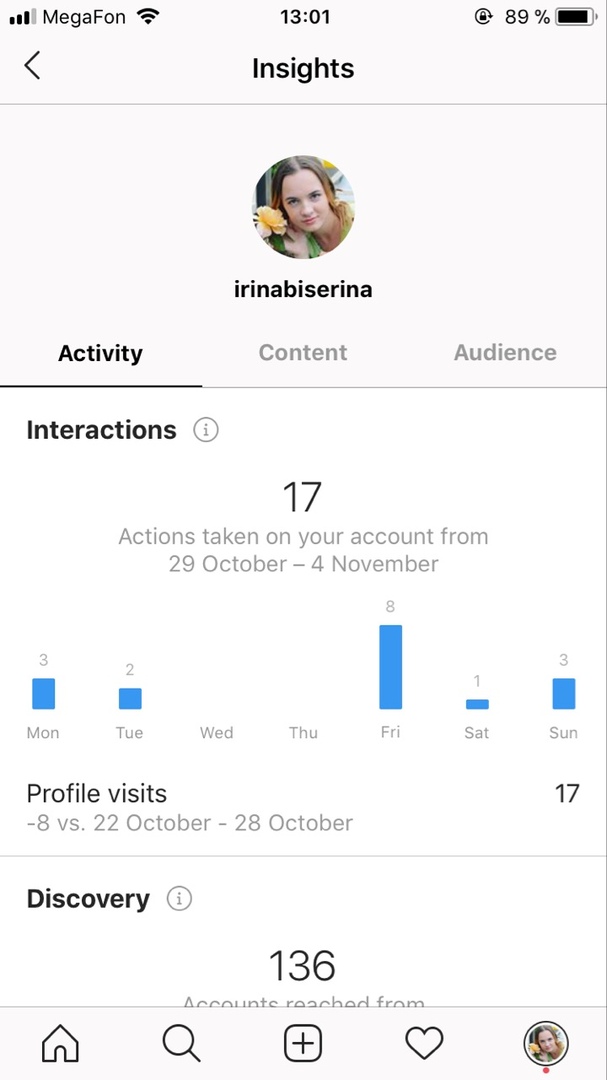Go back from Insights
This screenshot has height=1080, width=607.
[32, 66]
